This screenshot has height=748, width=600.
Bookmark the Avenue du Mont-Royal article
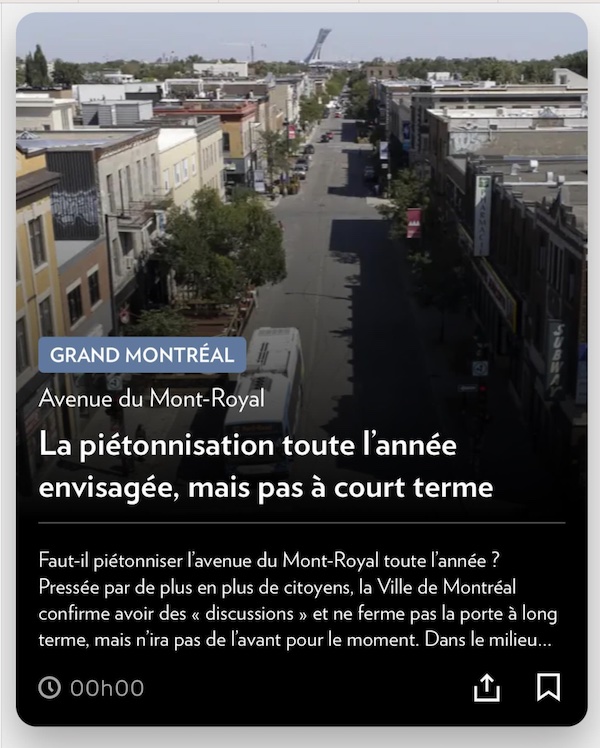(x=548, y=687)
